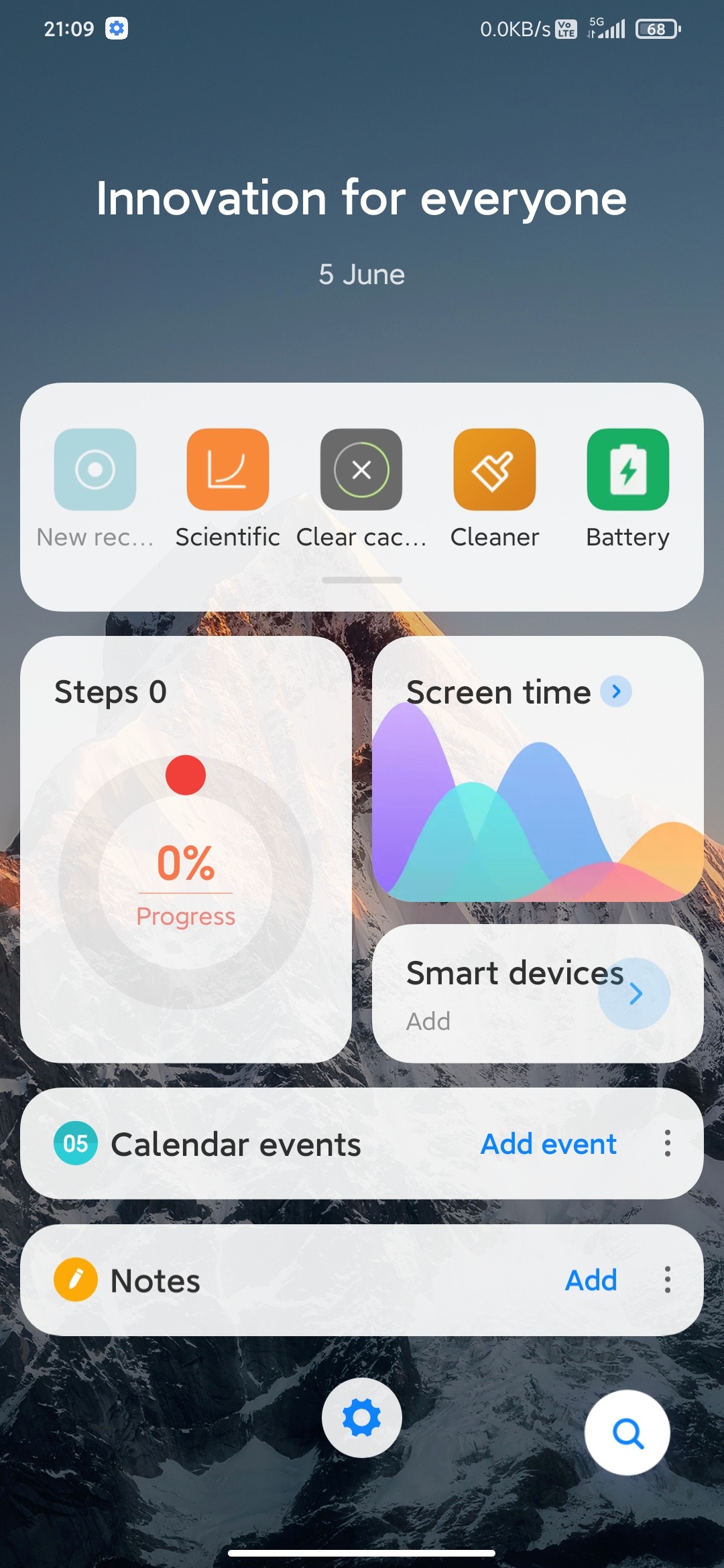Launch the Scientific calculator shortcut
The width and height of the screenshot is (724, 1568).
[228, 470]
